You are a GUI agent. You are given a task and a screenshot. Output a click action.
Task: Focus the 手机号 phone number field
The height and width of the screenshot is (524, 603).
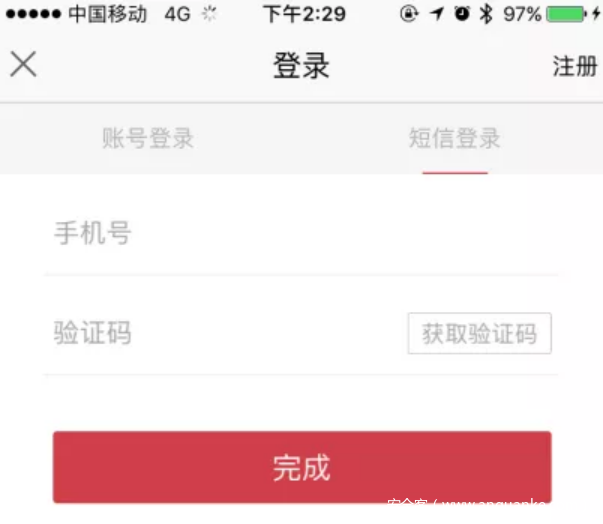[300, 235]
